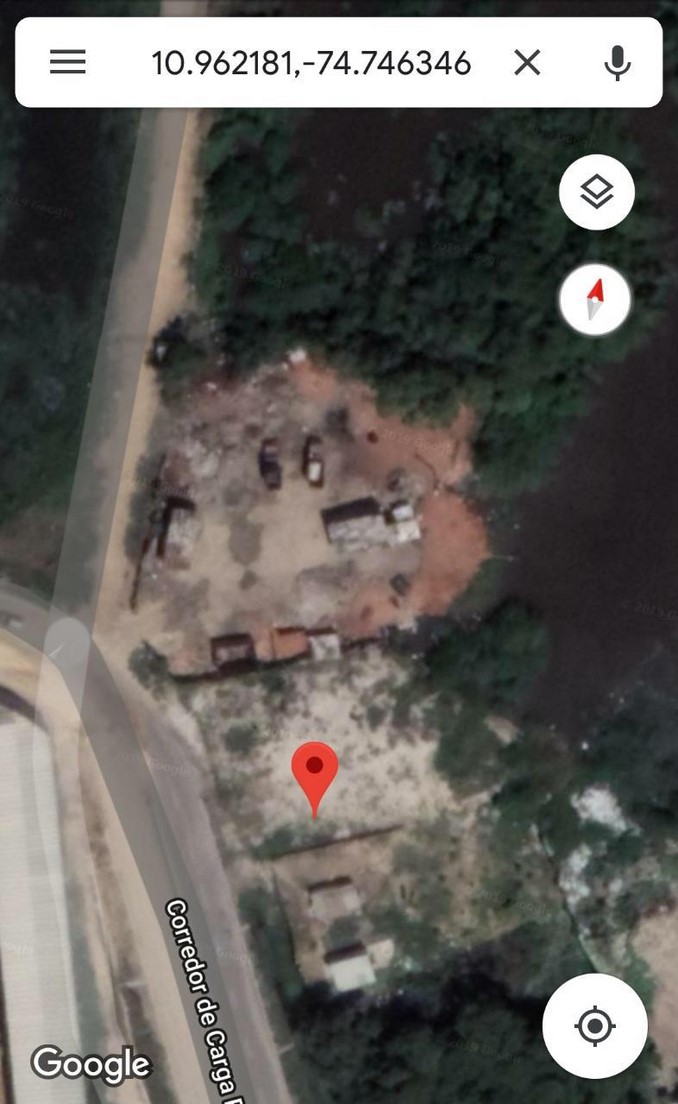Reset map orientation with the compass
Screen dimensions: 678x1104
(x=595, y=299)
